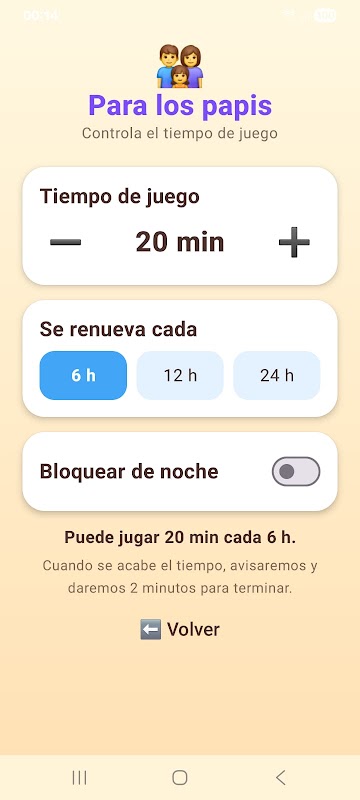Set renewal to every 24 h
This screenshot has width=360, height=800.
pos(277,376)
